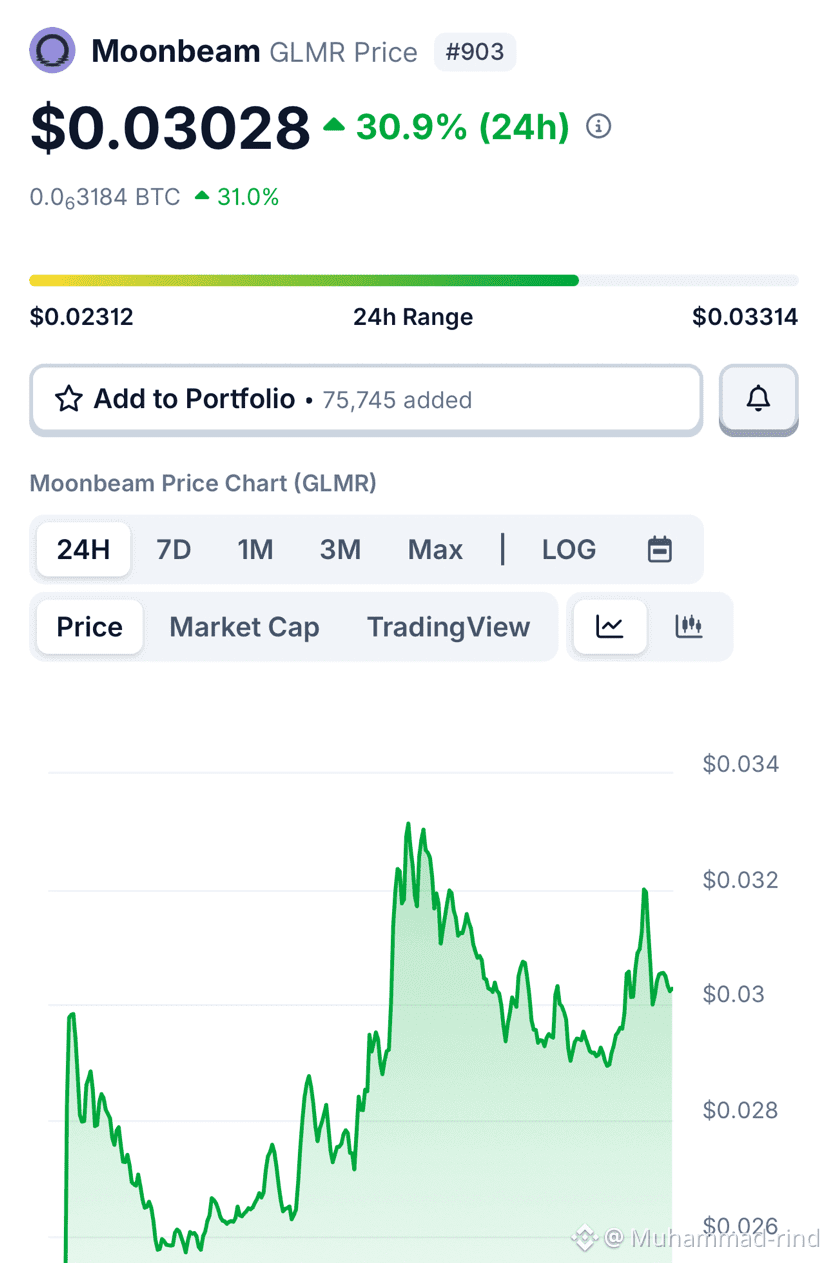Image resolution: width=828 pixels, height=1263 pixels.
Task: Show the Max price history
Action: click(435, 549)
